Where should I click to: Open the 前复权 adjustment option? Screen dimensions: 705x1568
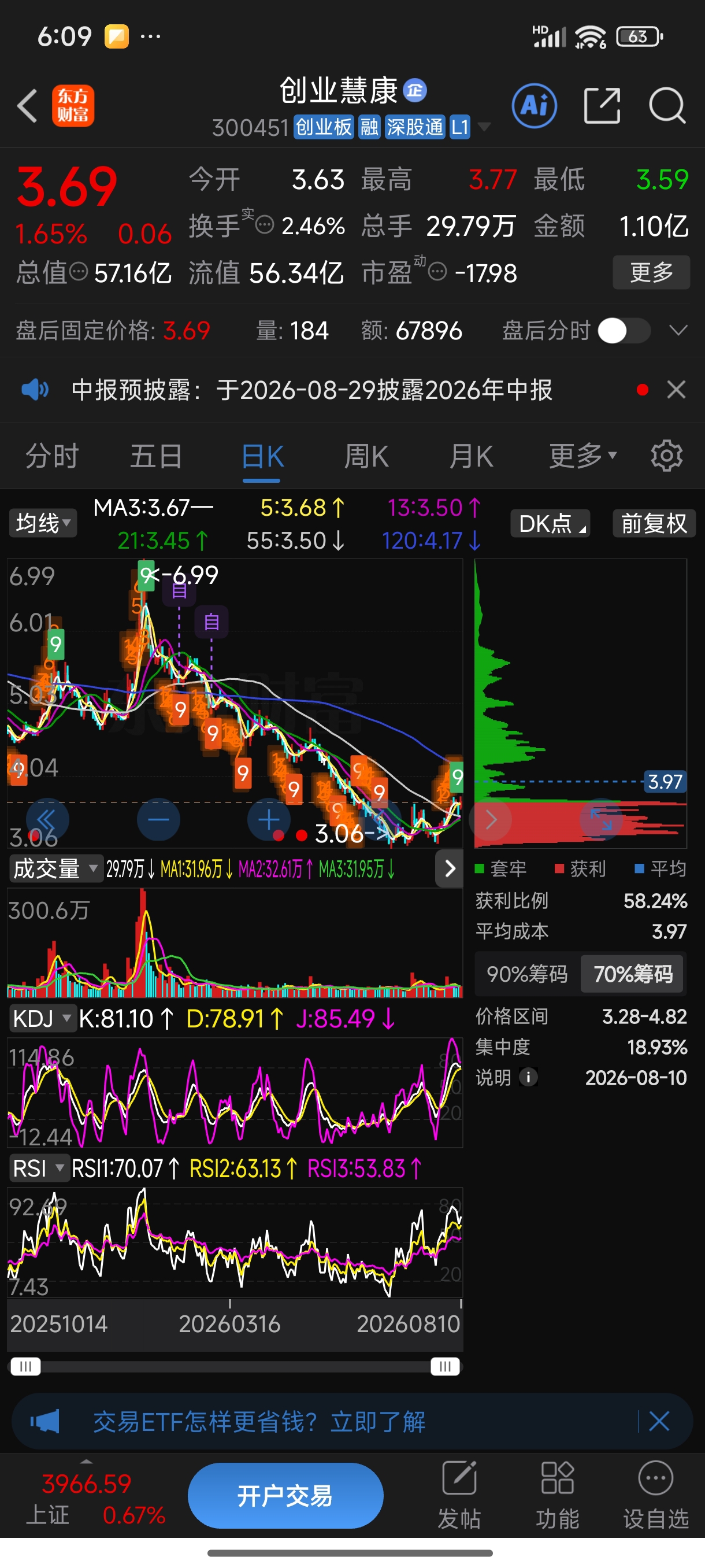654,523
